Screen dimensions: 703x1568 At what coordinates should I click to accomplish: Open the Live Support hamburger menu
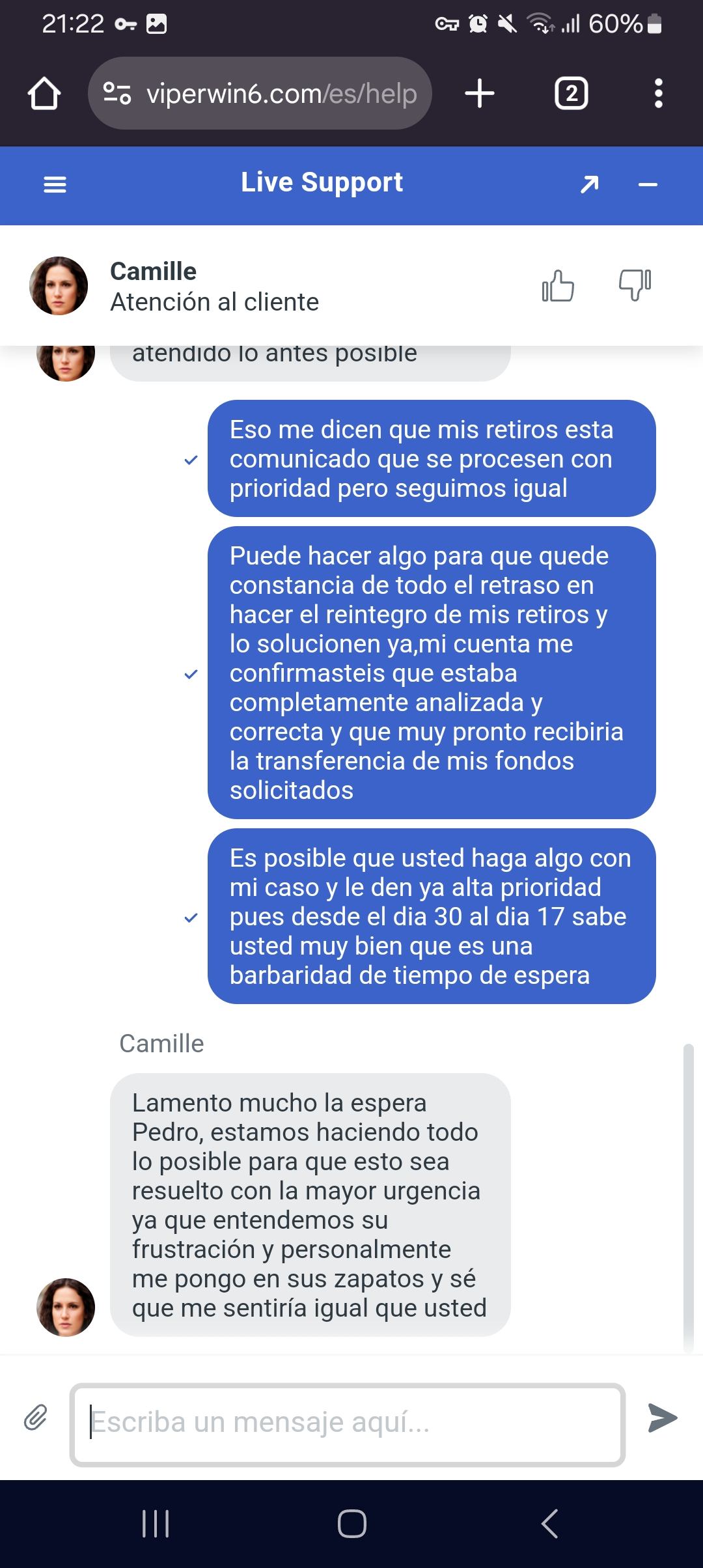tap(55, 185)
